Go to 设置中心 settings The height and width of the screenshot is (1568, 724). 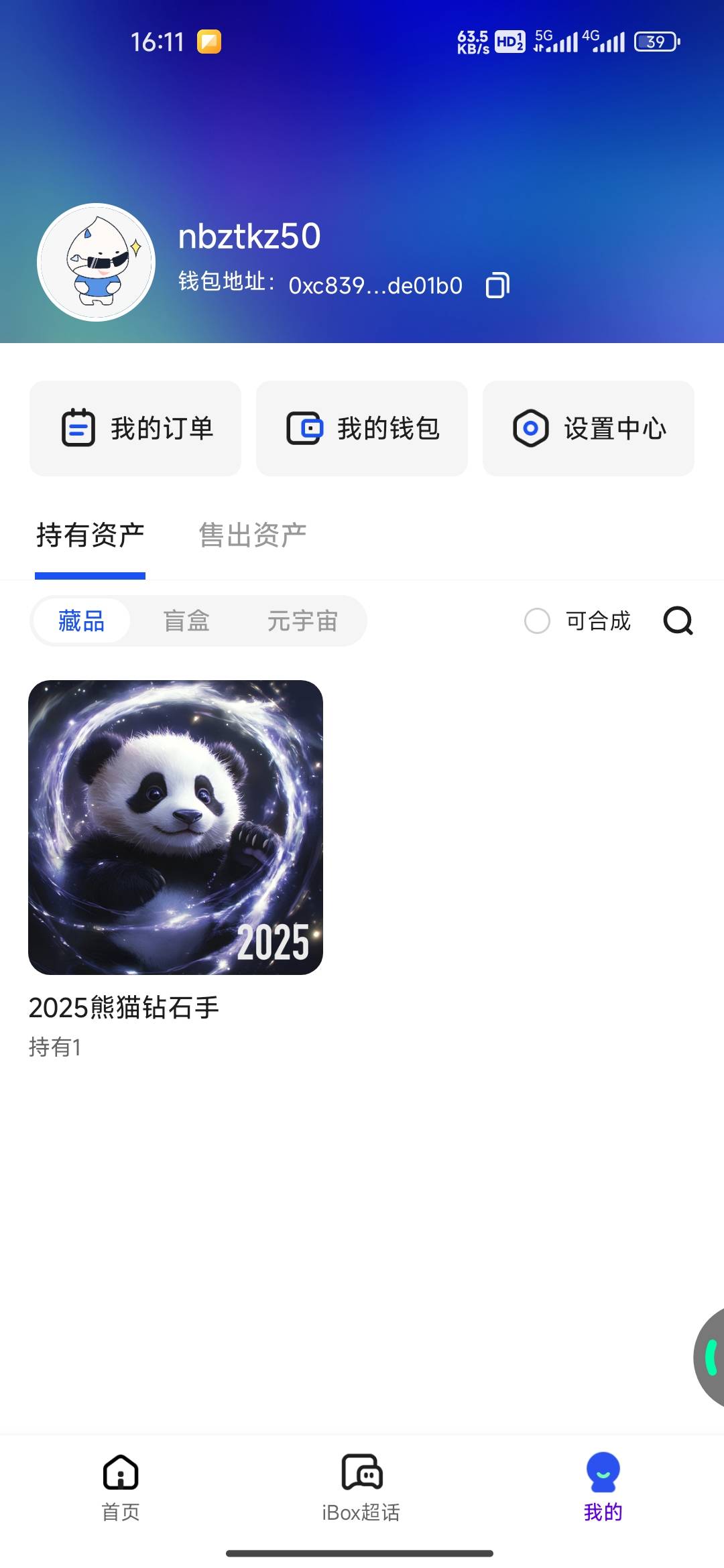(x=589, y=429)
